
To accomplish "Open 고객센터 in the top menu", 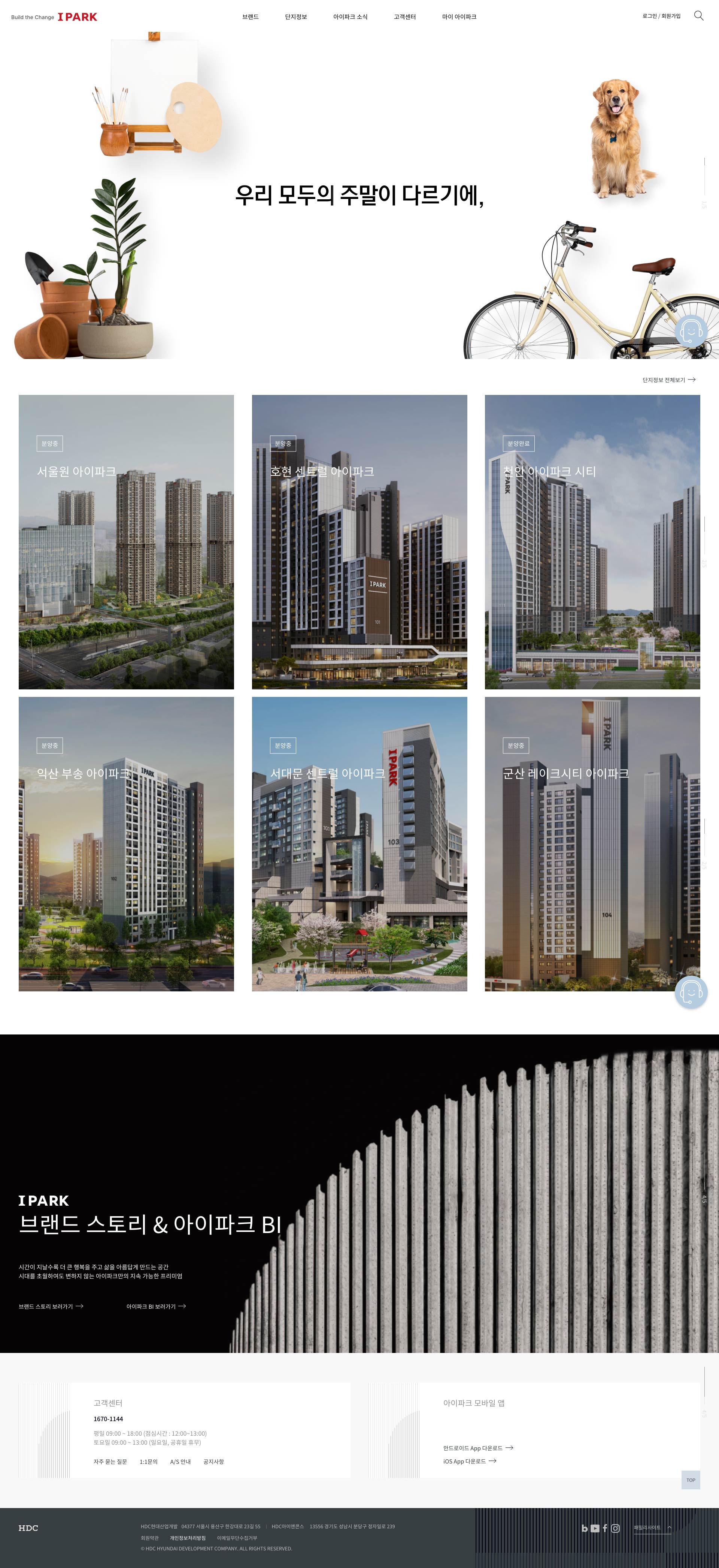I will click(404, 17).
